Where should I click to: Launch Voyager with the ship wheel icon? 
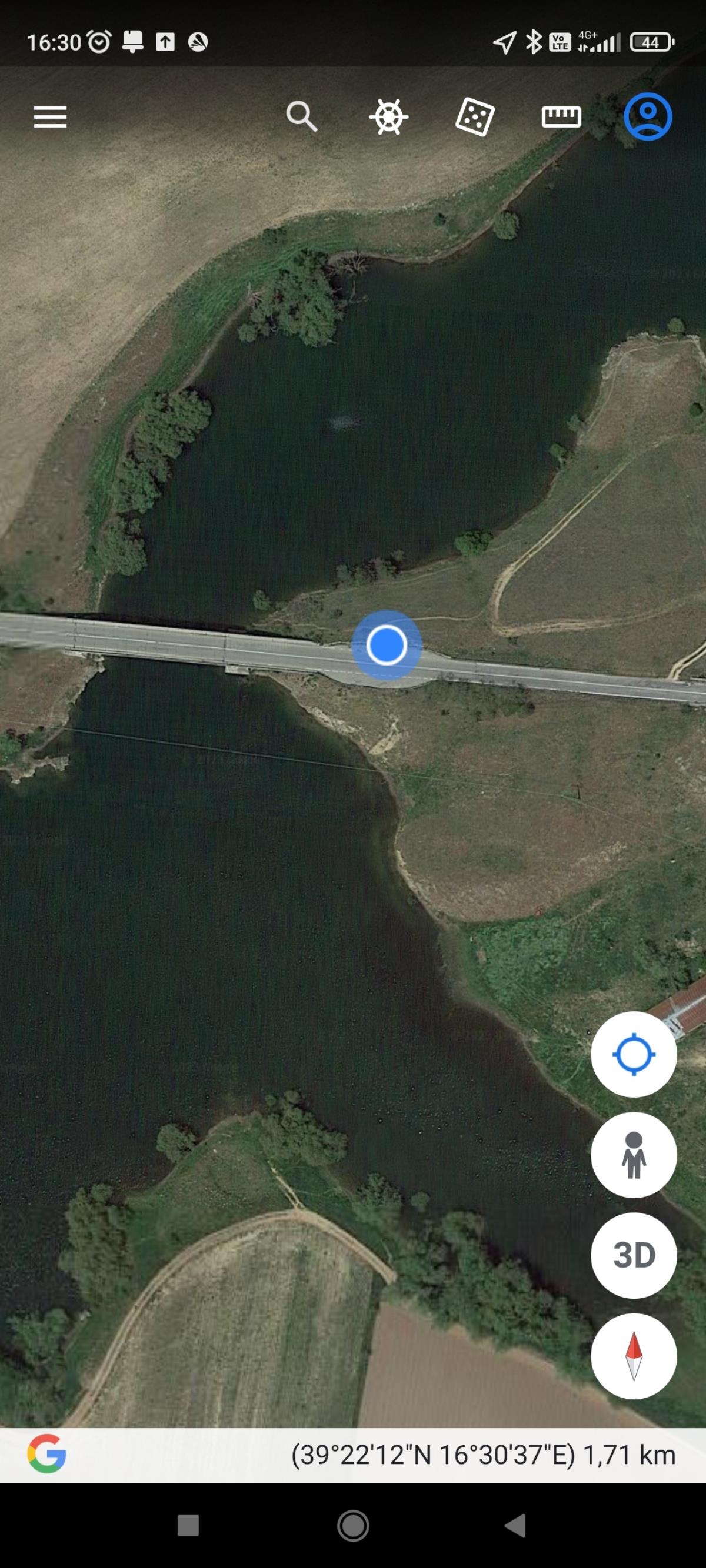389,117
